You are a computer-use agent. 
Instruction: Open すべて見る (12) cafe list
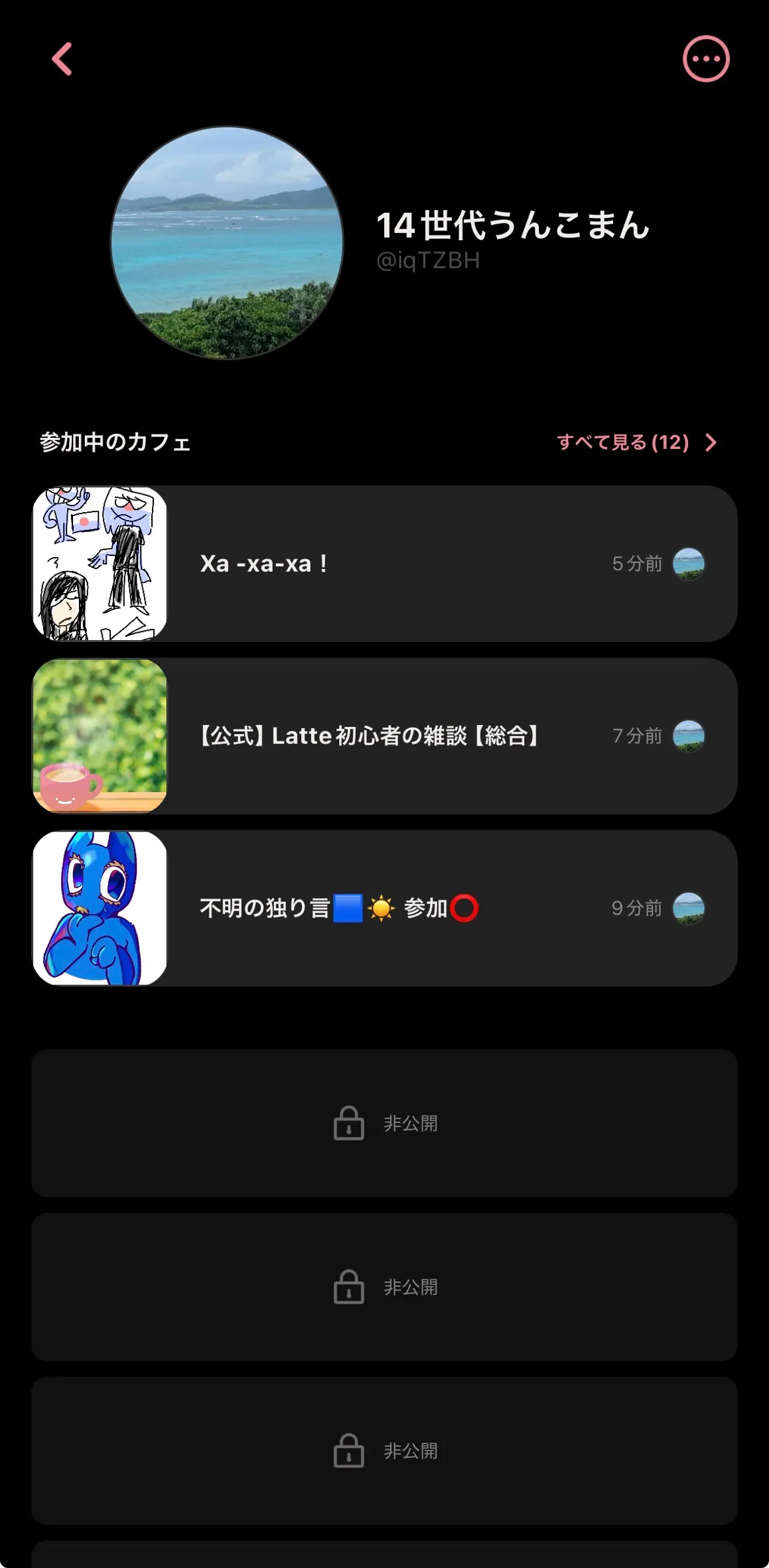636,442
